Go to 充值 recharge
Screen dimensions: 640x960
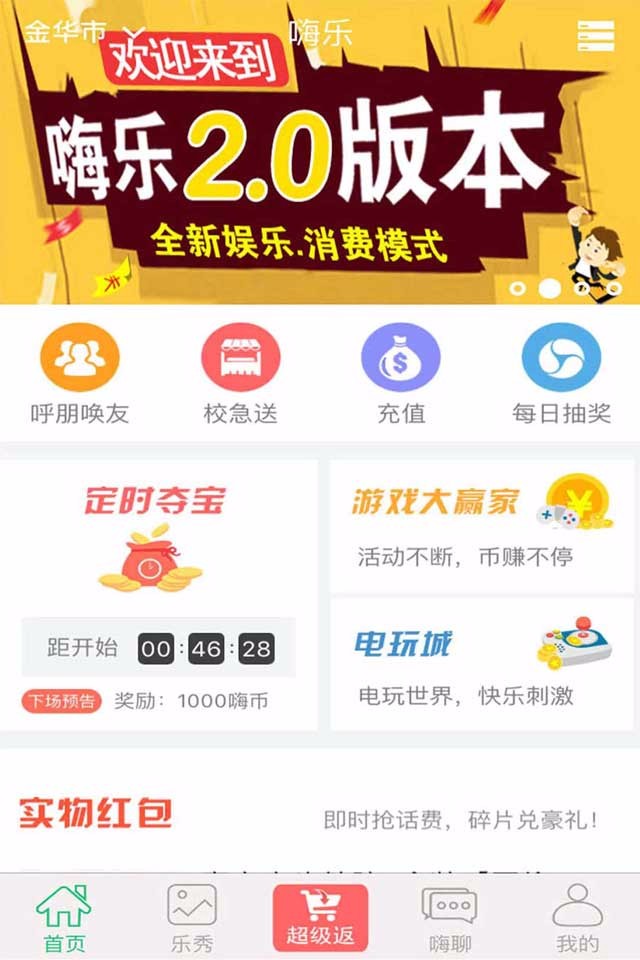click(401, 375)
